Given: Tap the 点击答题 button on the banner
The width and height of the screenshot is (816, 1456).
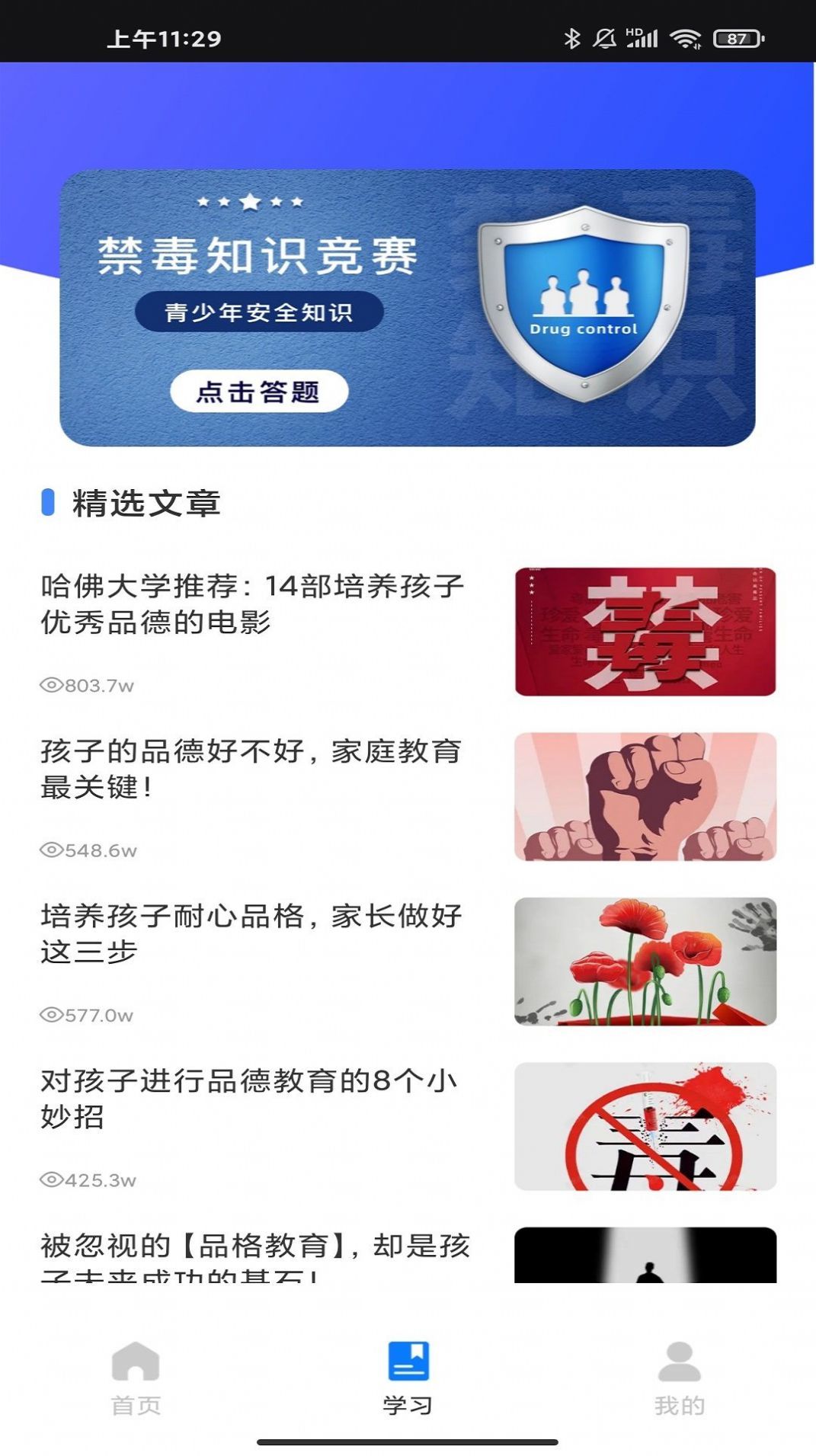Looking at the screenshot, I should (x=259, y=392).
